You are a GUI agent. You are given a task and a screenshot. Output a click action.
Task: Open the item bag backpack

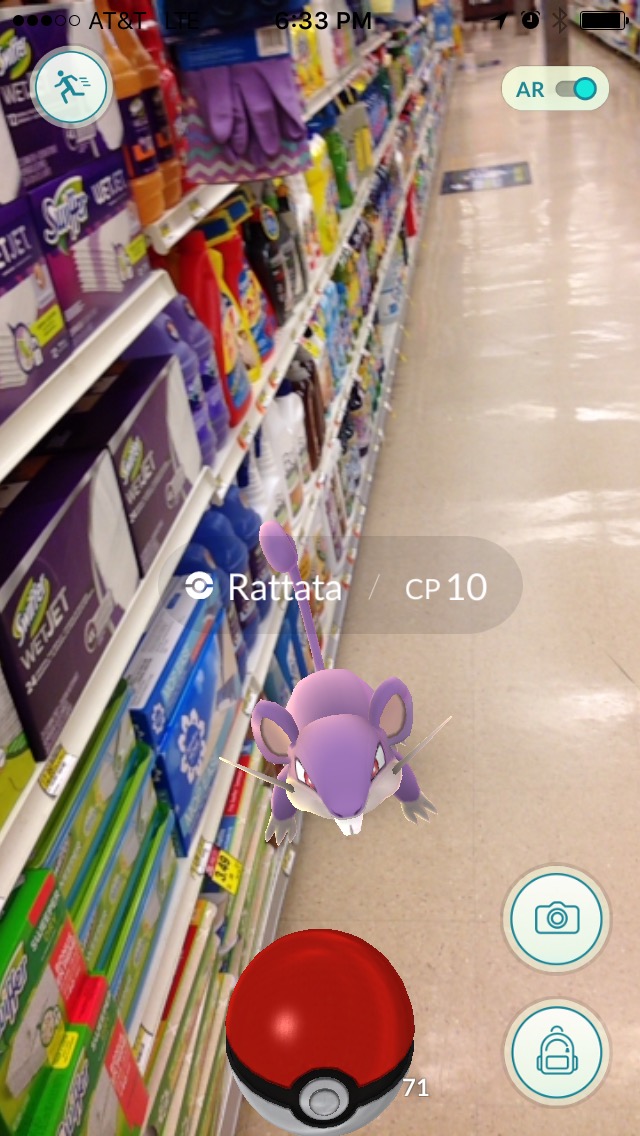[557, 1051]
